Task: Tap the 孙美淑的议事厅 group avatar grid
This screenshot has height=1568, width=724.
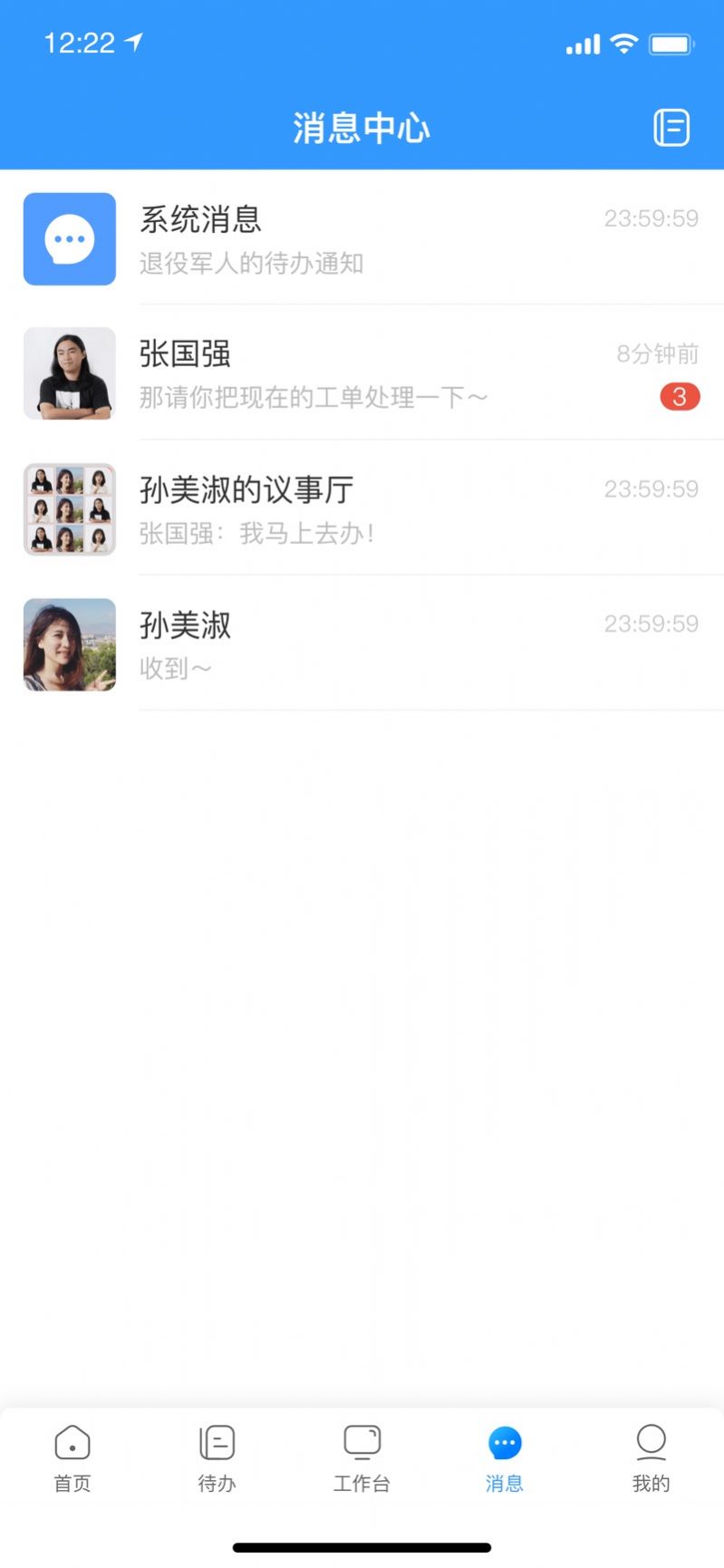Action: pos(69,509)
